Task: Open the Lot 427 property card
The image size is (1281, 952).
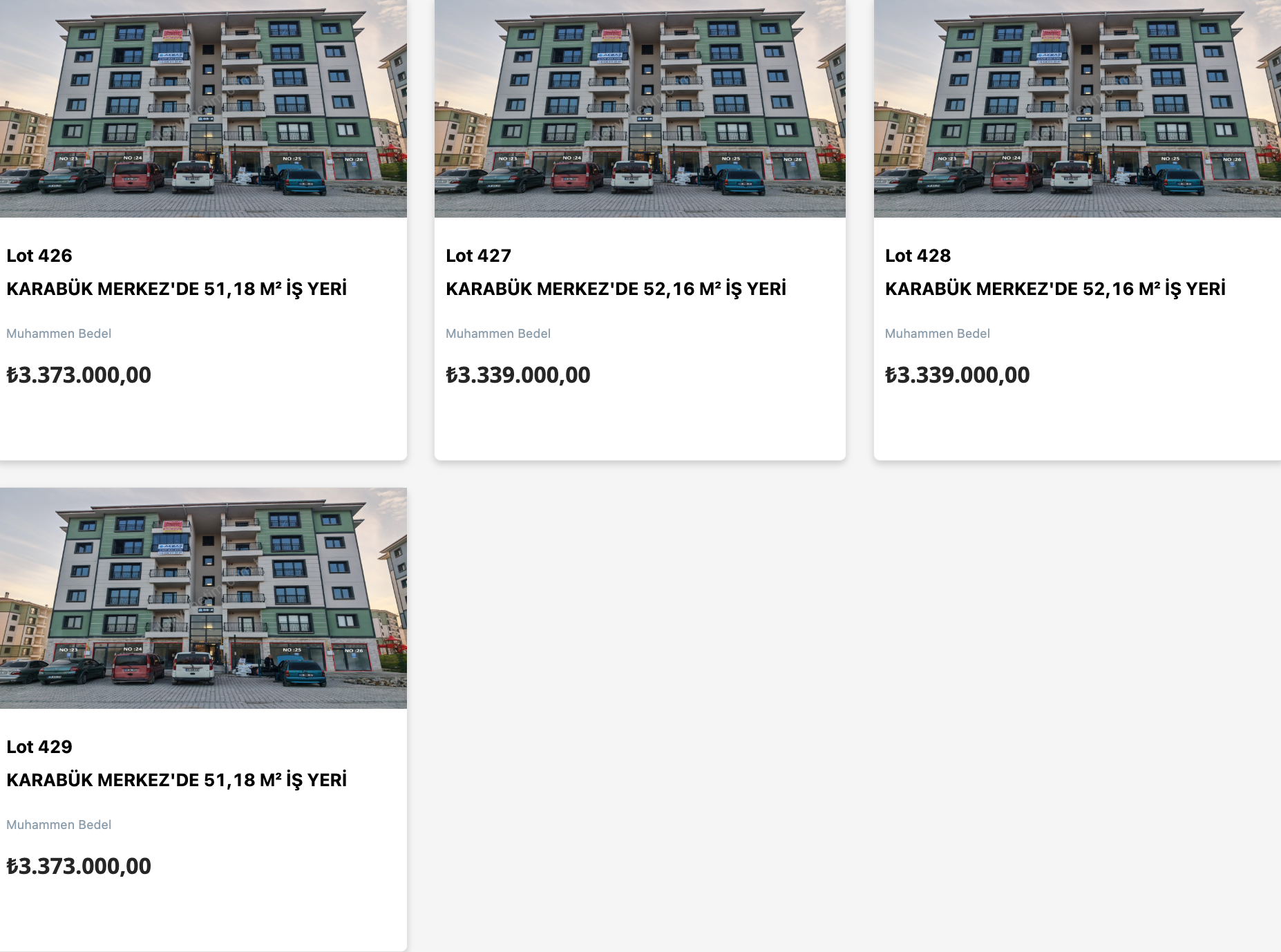Action: (x=616, y=289)
